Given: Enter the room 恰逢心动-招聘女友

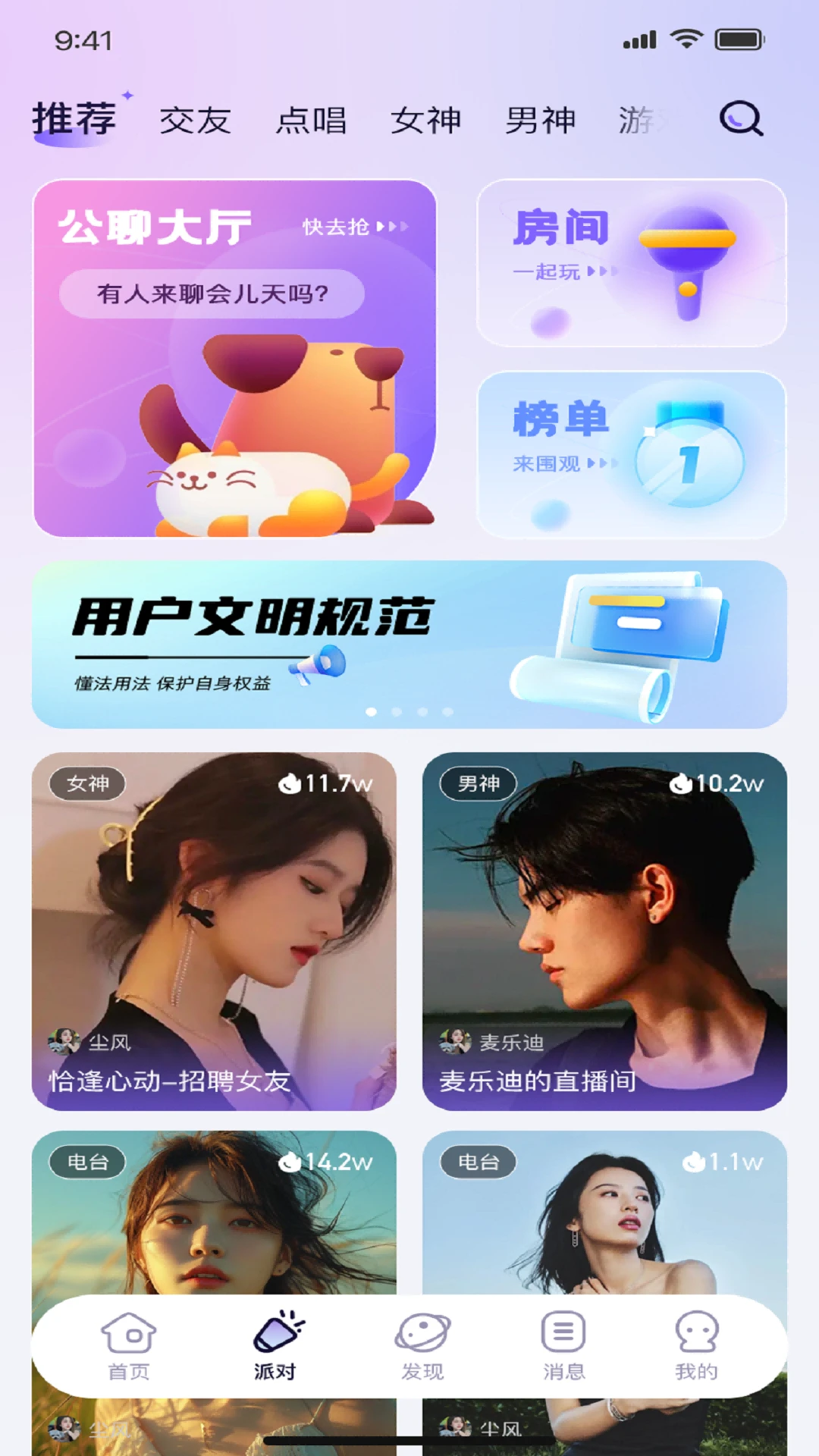Looking at the screenshot, I should [214, 931].
